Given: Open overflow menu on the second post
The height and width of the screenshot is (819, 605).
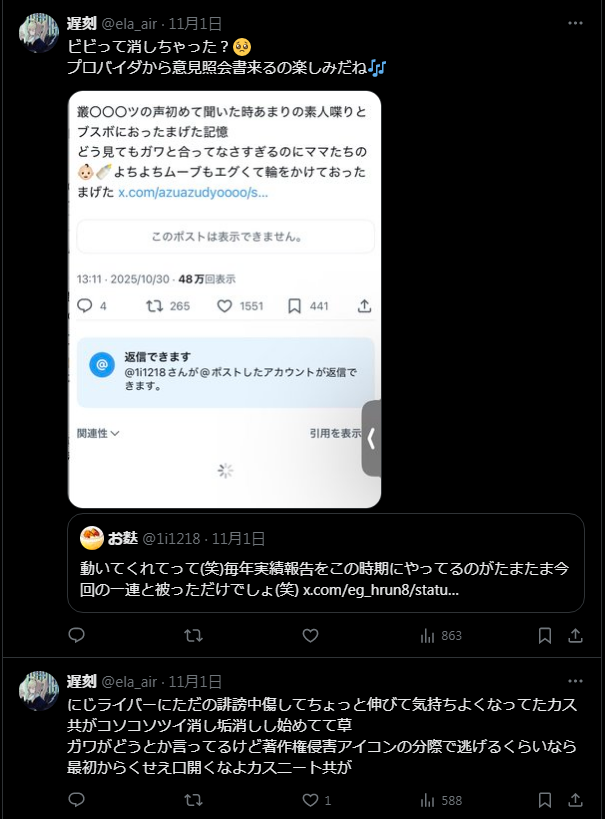Looking at the screenshot, I should (x=575, y=681).
